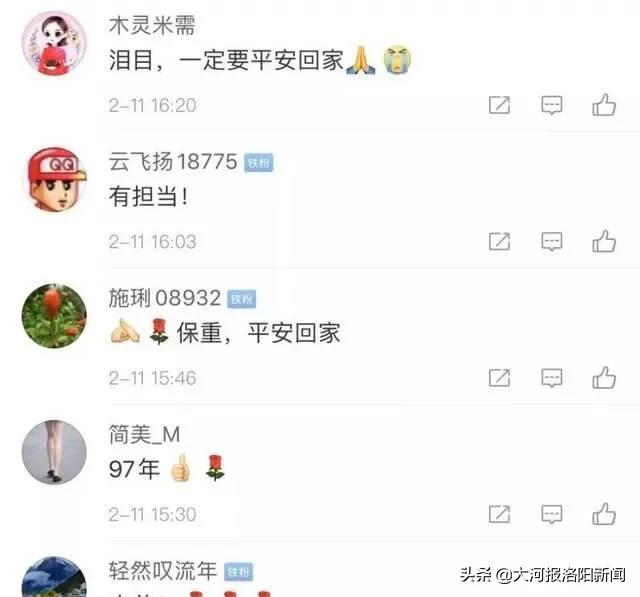Open username 轻然叹流年's profile
The height and width of the screenshot is (597, 640).
(163, 571)
